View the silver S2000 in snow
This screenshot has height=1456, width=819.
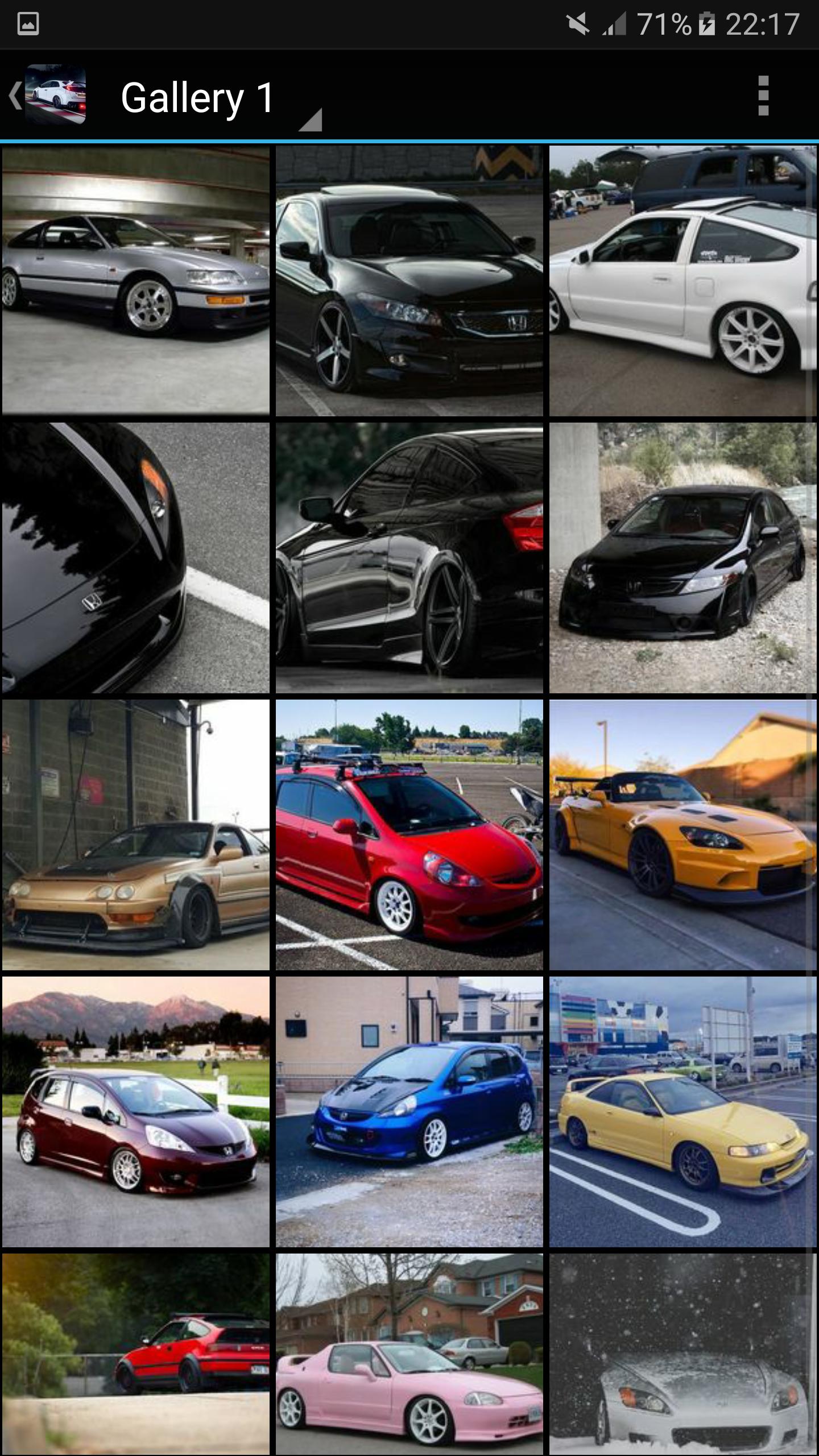point(682,1354)
